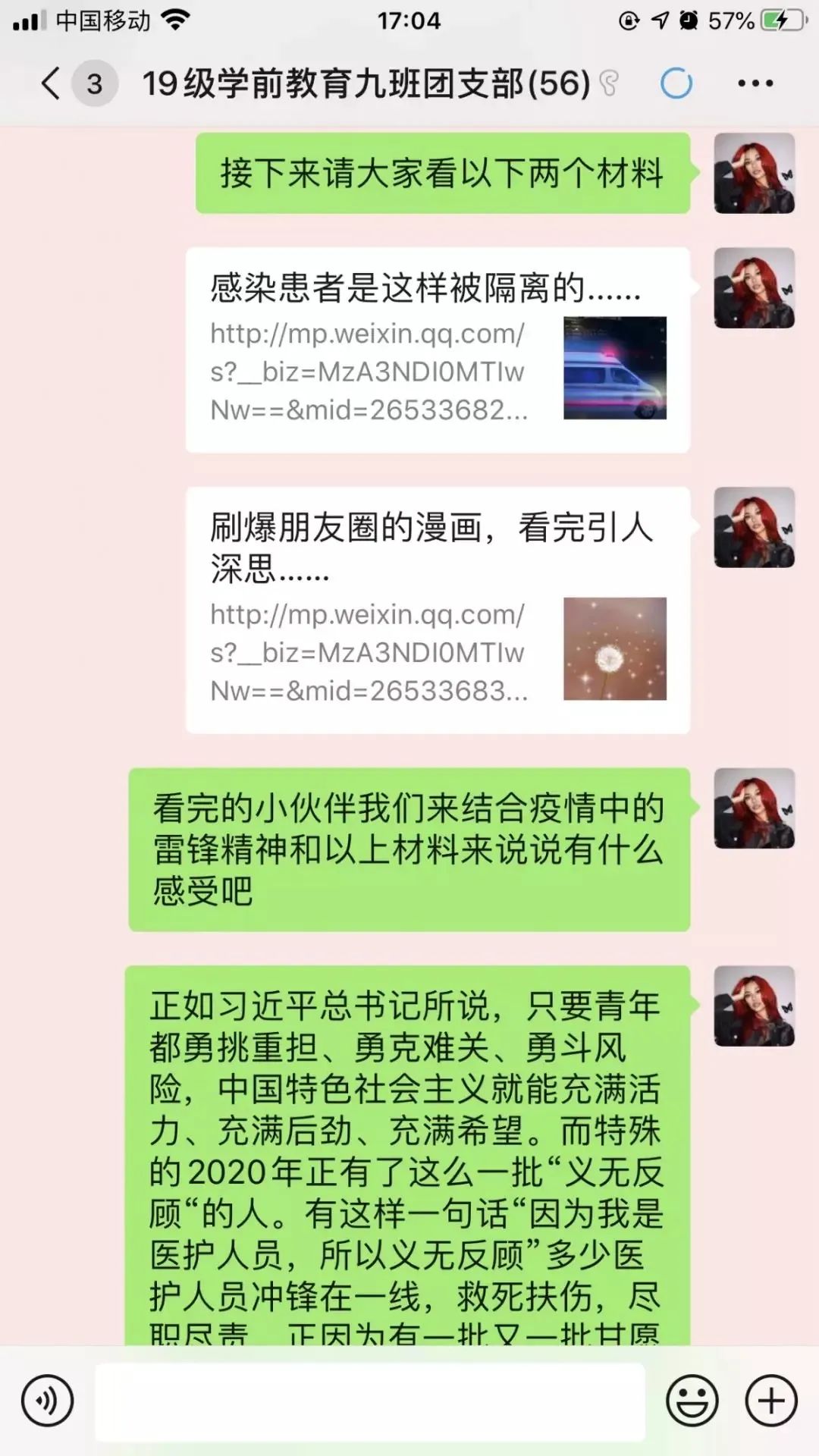Switch to voice message input
Screen dimensions: 819x1456
click(48, 1400)
